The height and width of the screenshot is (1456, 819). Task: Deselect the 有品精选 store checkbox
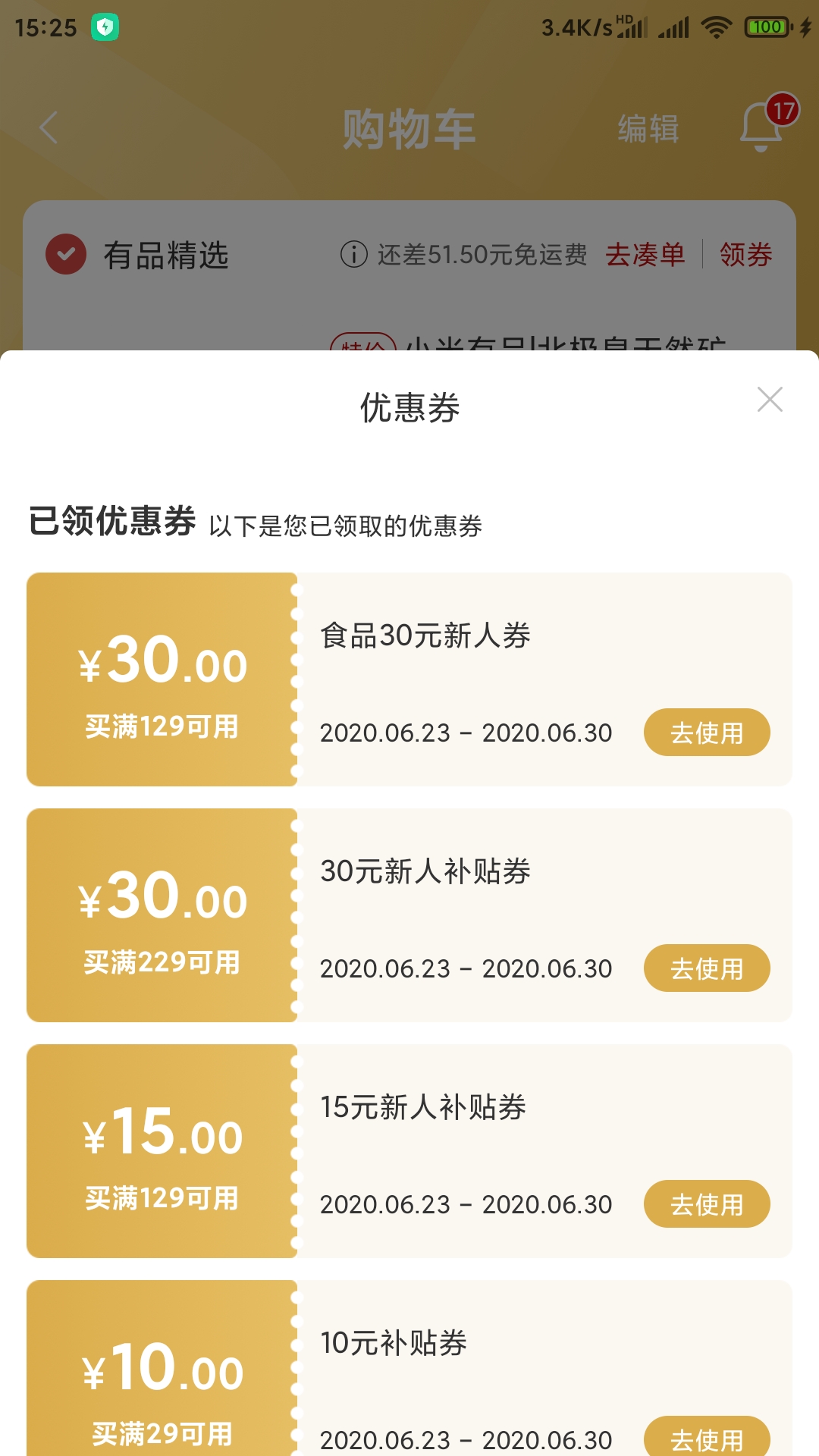64,253
